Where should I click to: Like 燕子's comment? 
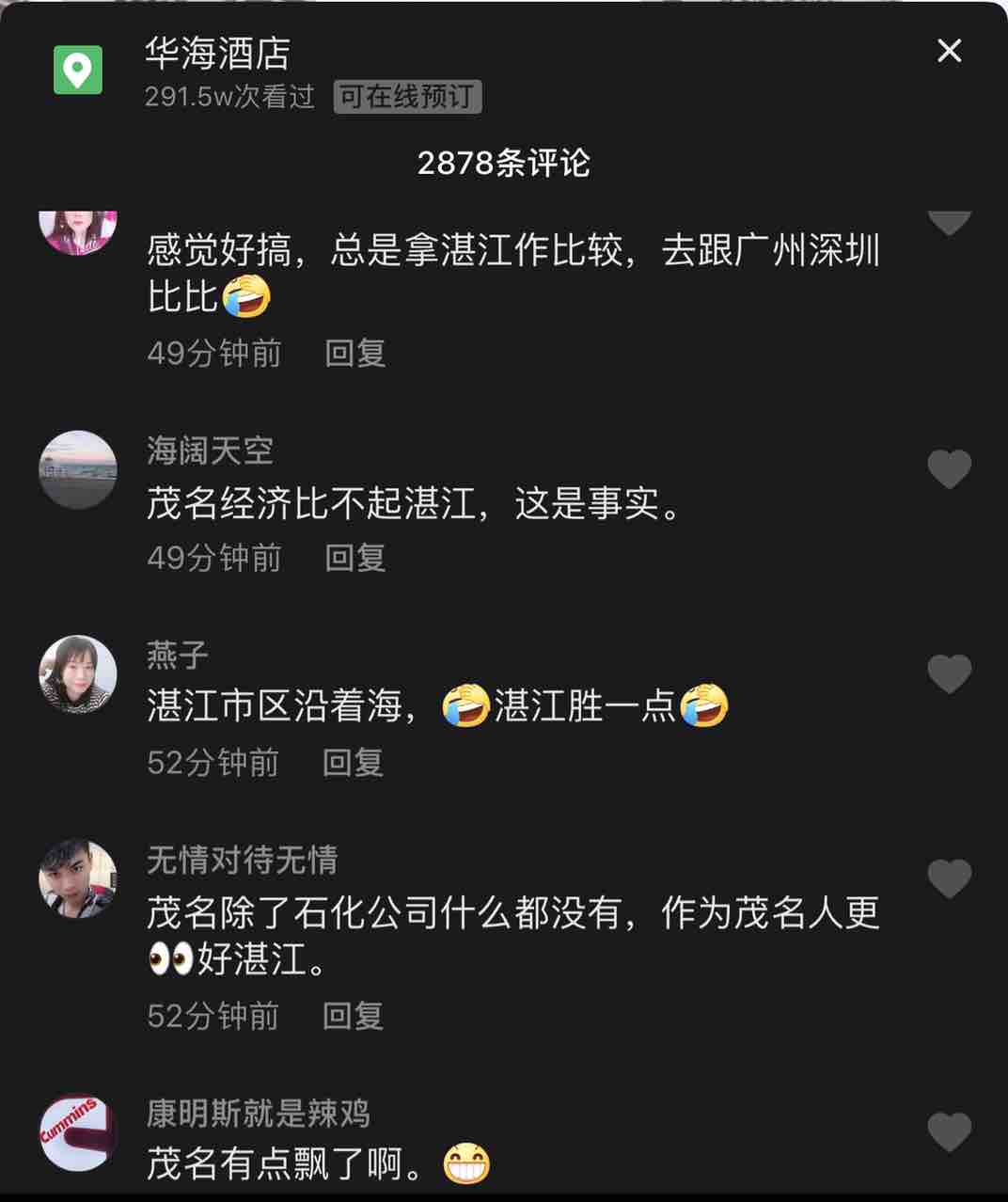click(x=949, y=673)
